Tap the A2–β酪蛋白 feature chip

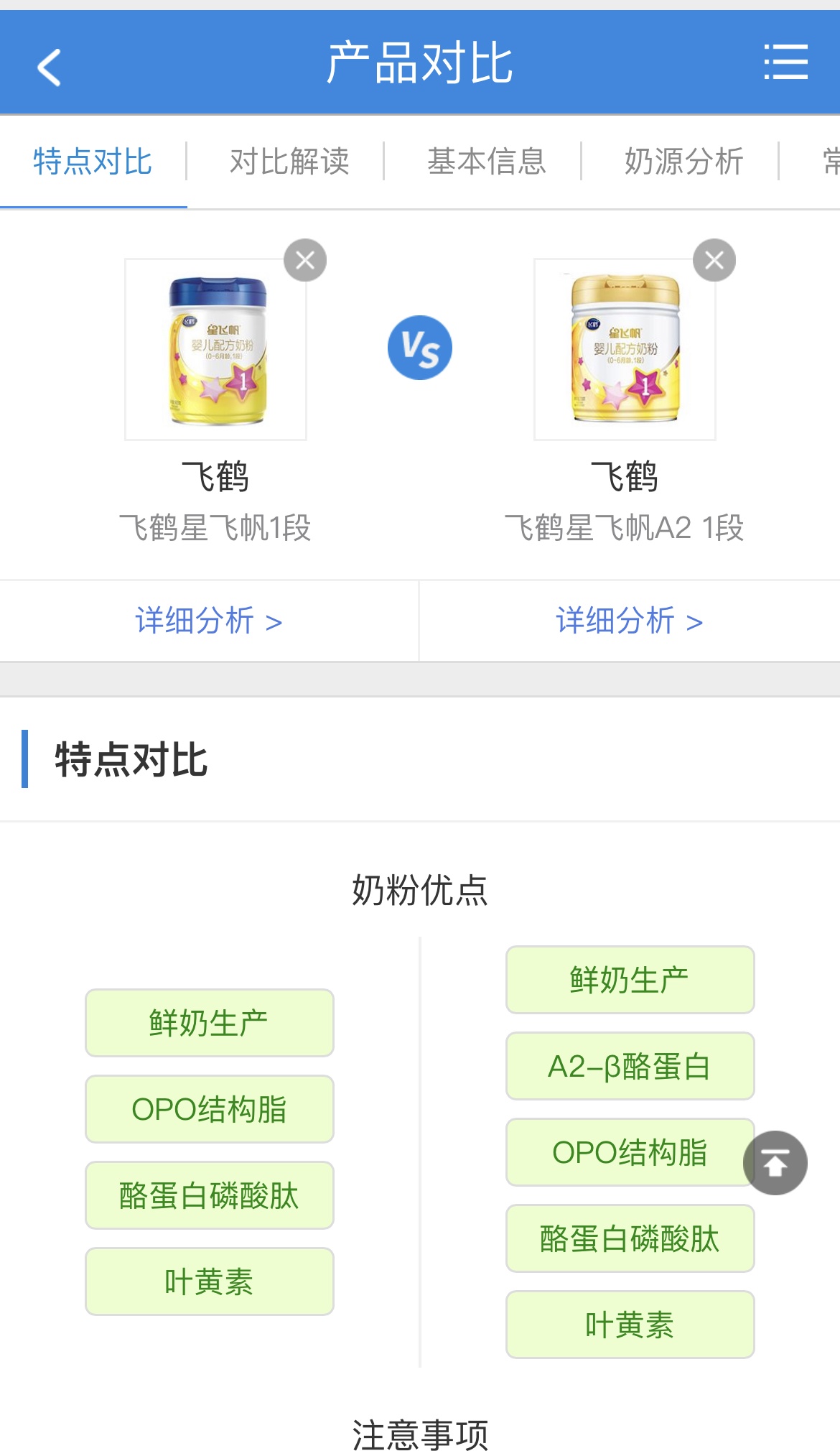click(630, 1066)
